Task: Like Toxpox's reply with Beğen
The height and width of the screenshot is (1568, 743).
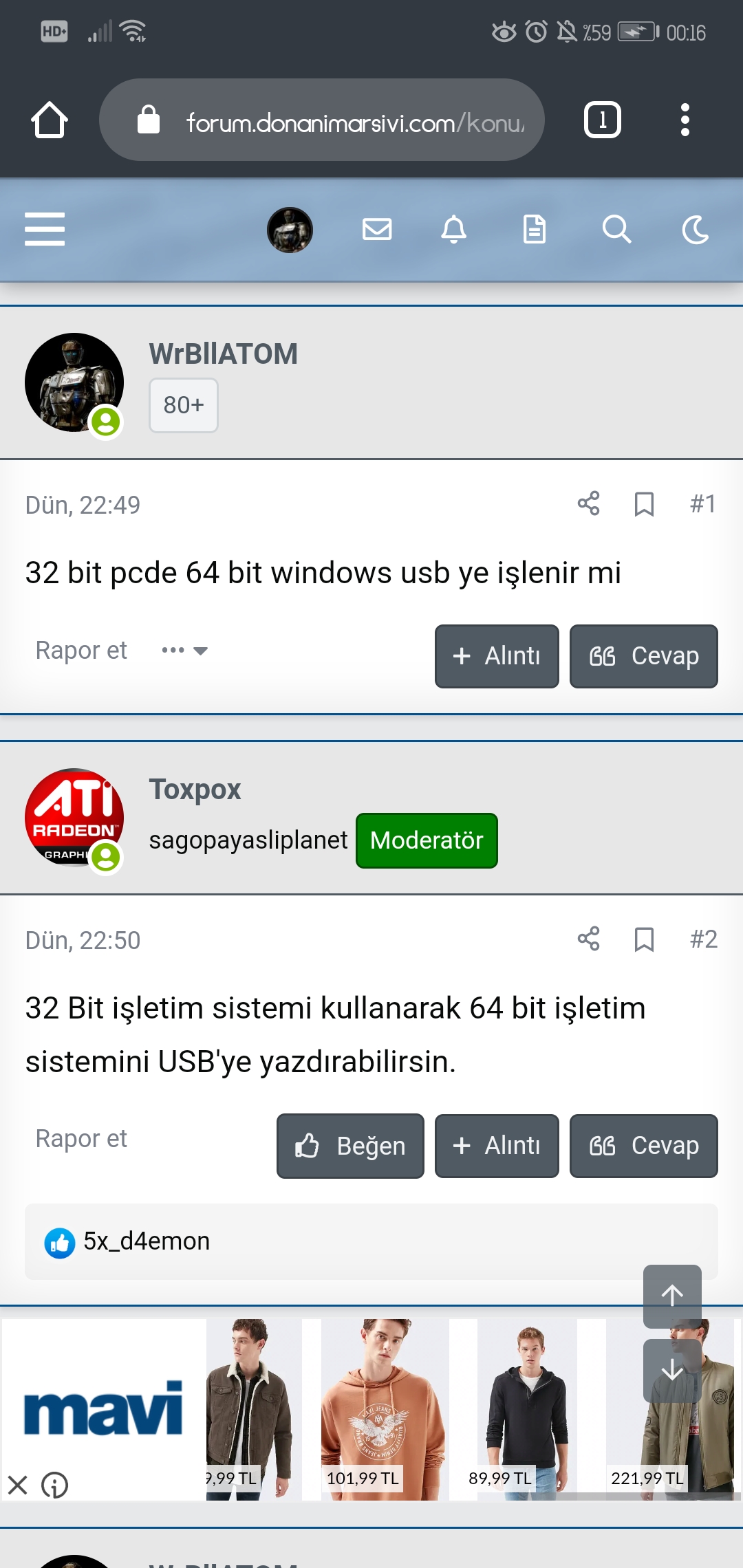Action: 350,1146
